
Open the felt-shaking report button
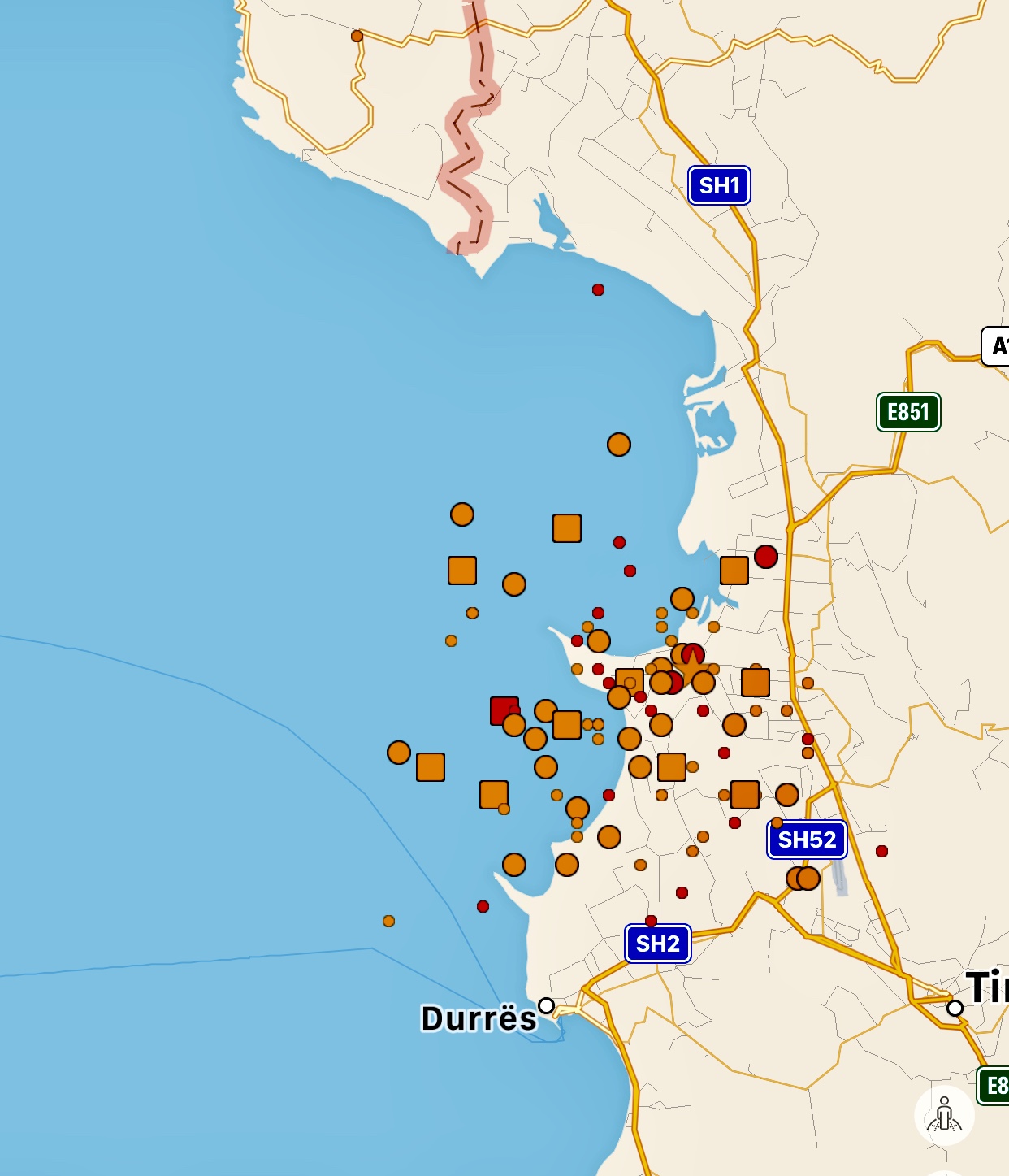(x=944, y=1115)
